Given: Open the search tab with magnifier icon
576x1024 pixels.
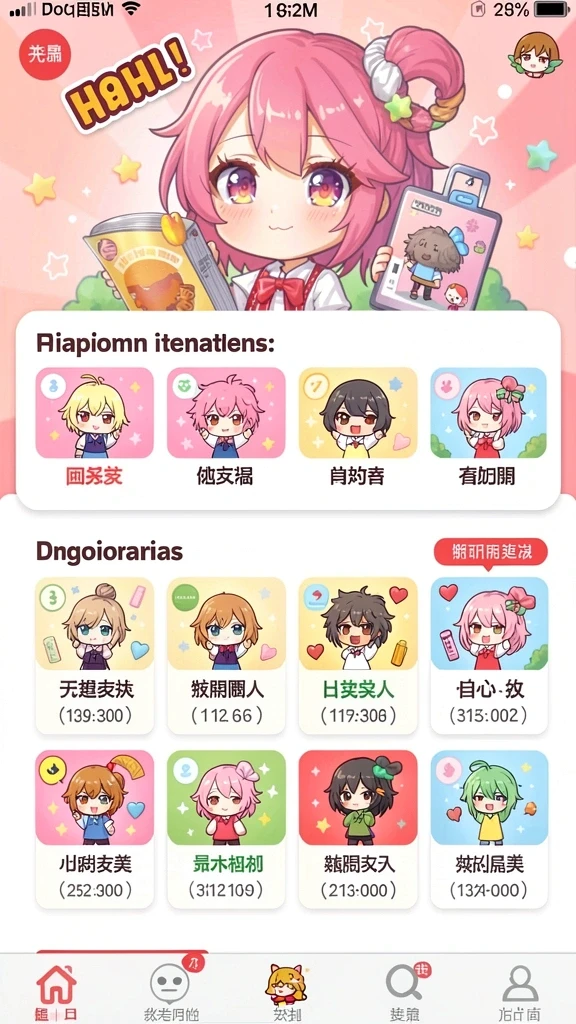Looking at the screenshot, I should click(x=405, y=989).
